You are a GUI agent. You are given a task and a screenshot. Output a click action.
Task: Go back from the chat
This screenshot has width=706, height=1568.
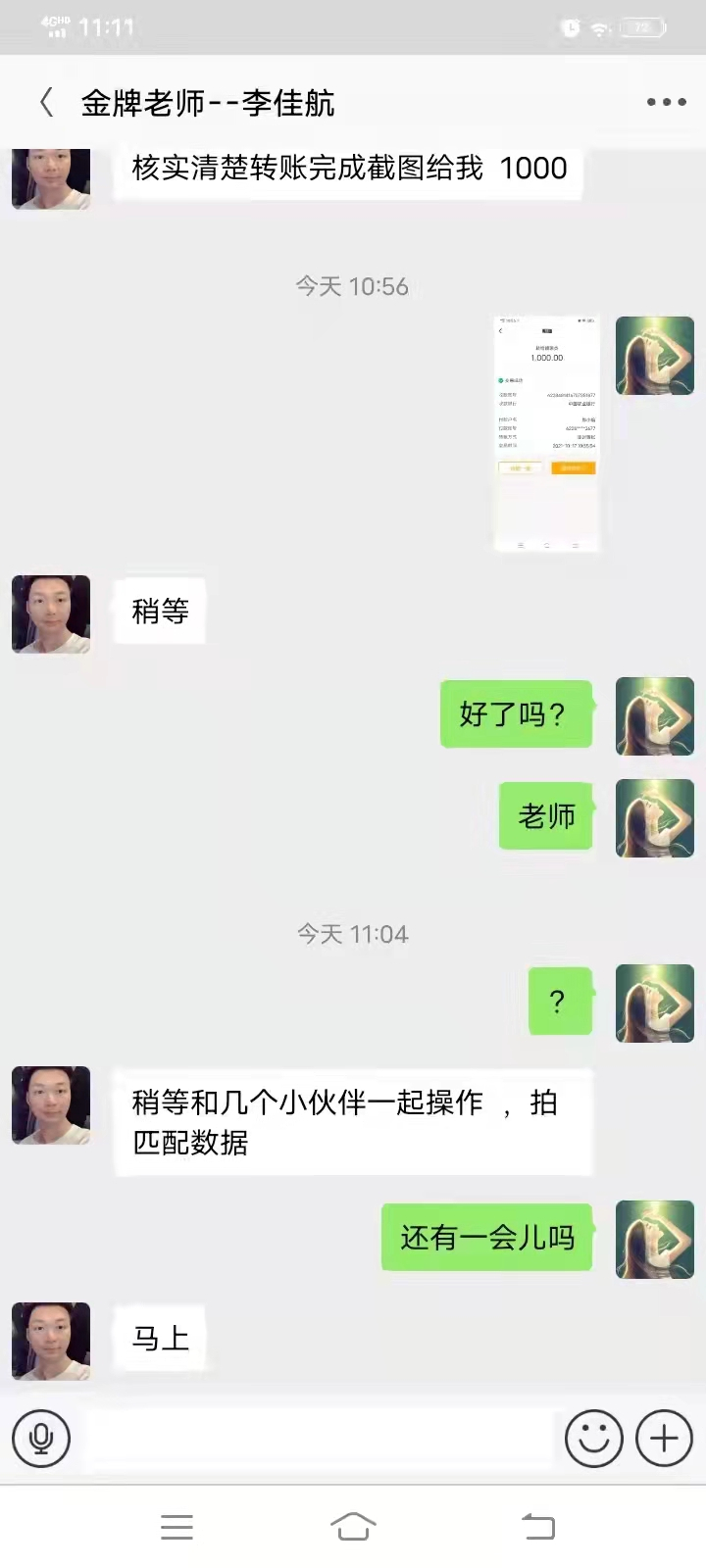45,102
